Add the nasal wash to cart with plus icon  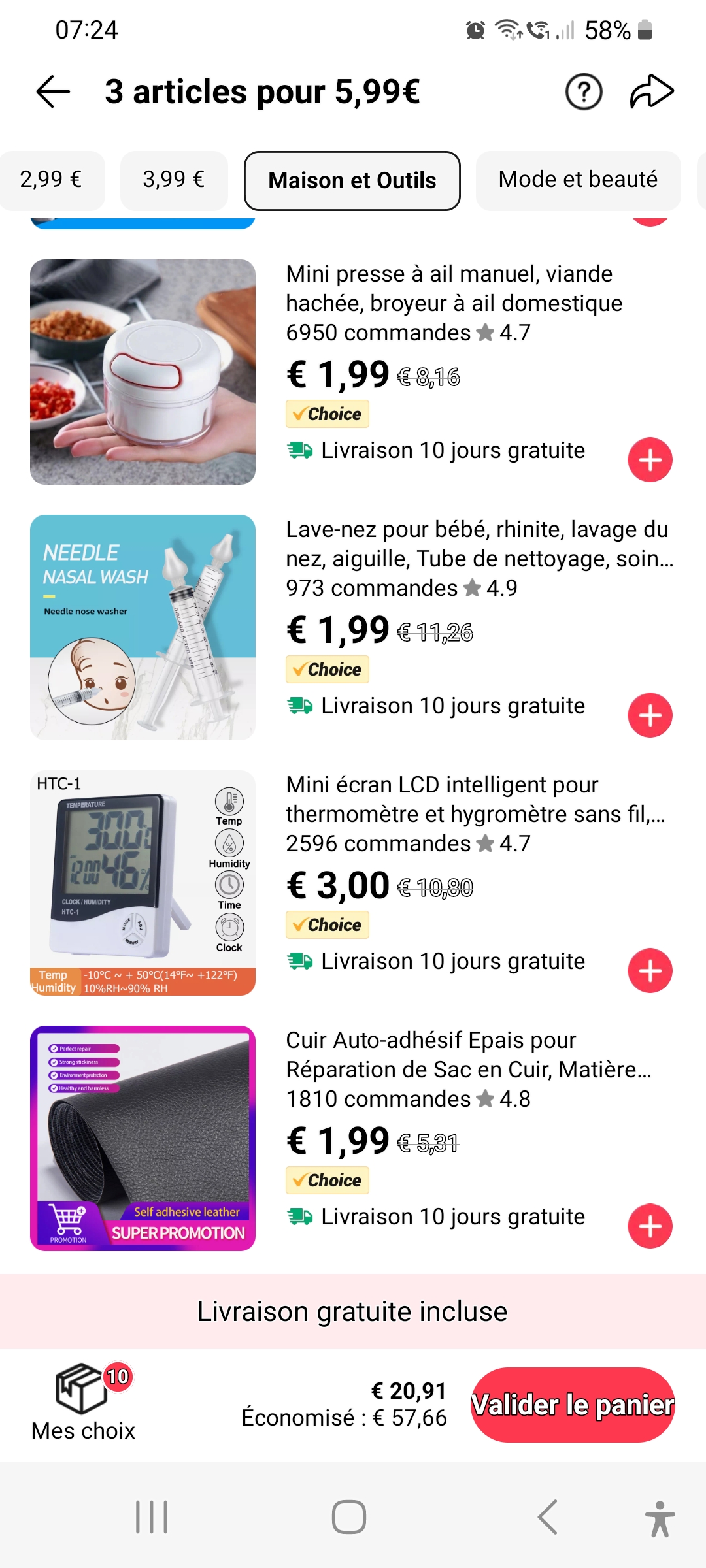coord(649,715)
